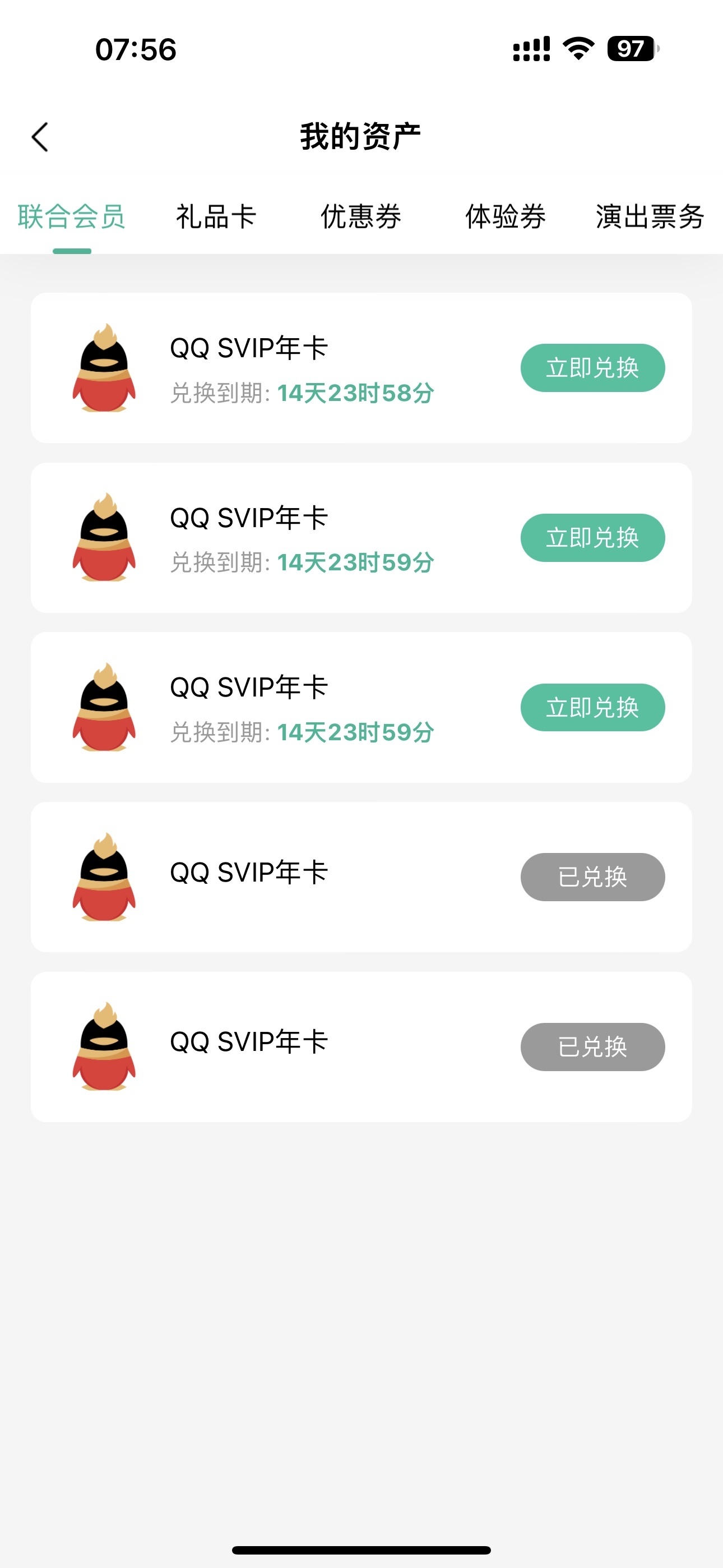Tap the QQ penguin icon on the last card

[x=105, y=1046]
